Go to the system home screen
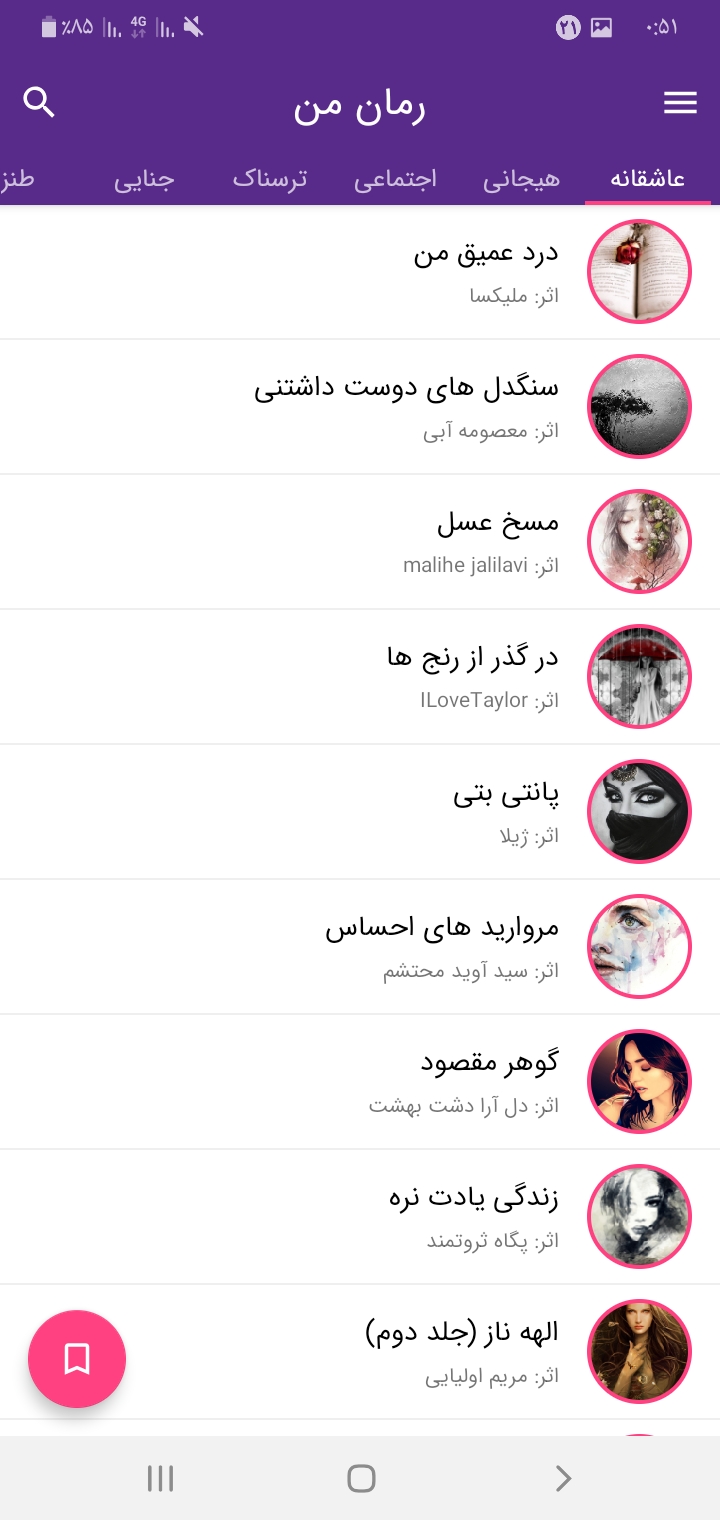The width and height of the screenshot is (720, 1520). [360, 1478]
